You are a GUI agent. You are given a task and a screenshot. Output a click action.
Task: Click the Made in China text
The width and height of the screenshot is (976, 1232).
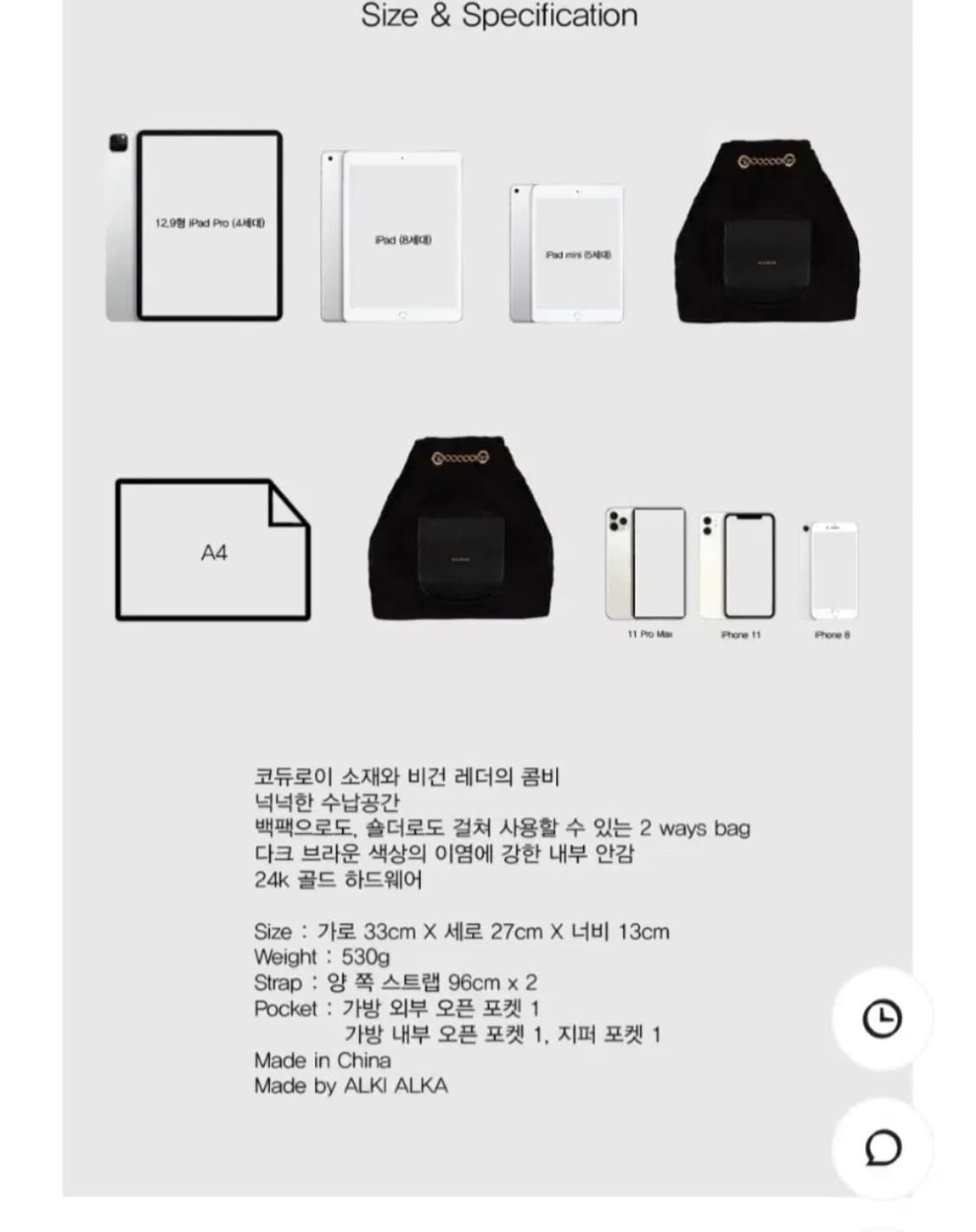point(322,1060)
